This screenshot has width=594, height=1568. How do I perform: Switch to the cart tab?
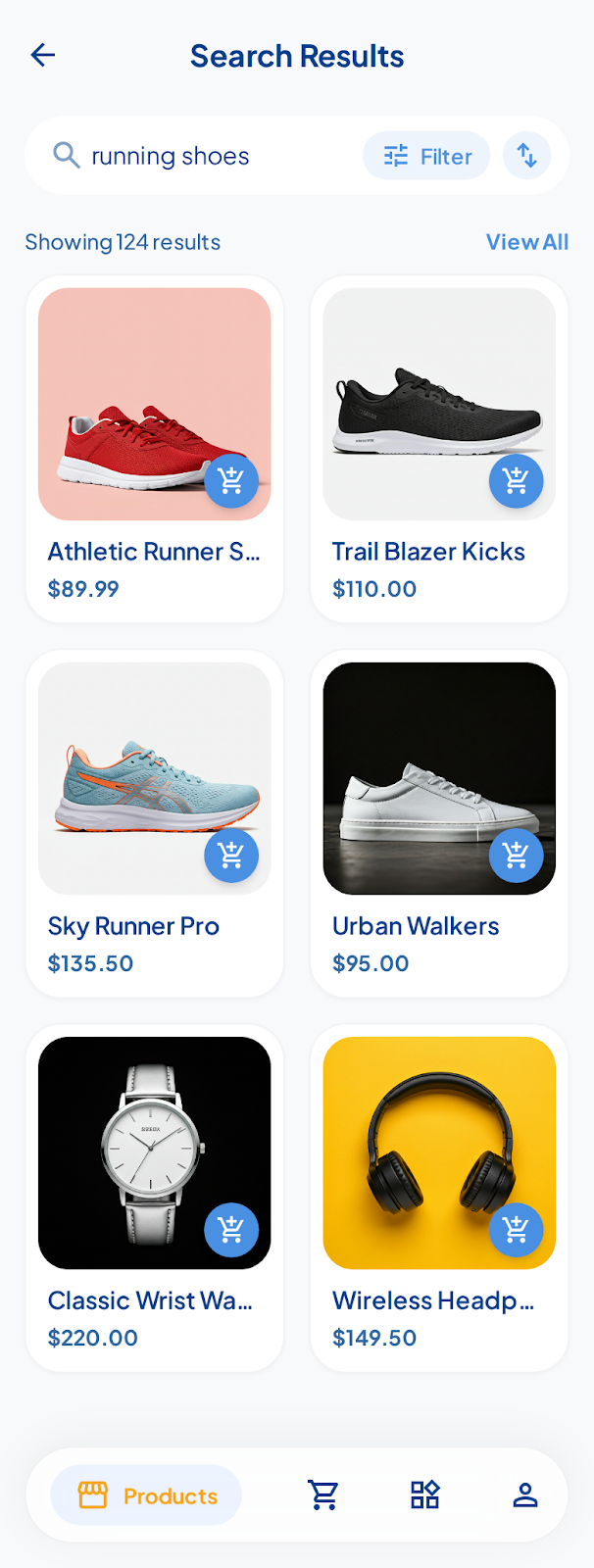coord(323,1495)
